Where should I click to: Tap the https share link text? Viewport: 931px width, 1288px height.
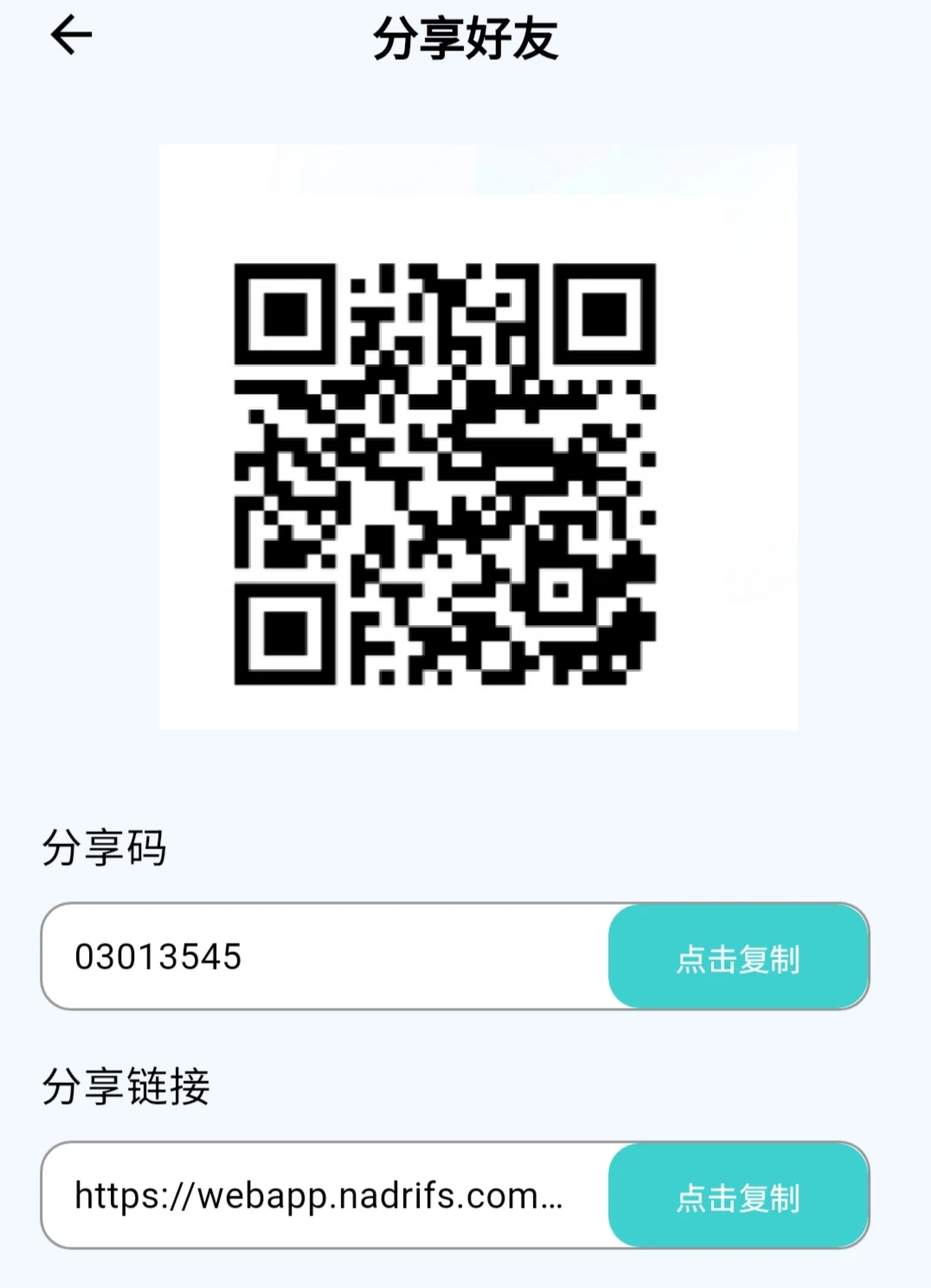pos(318,1197)
